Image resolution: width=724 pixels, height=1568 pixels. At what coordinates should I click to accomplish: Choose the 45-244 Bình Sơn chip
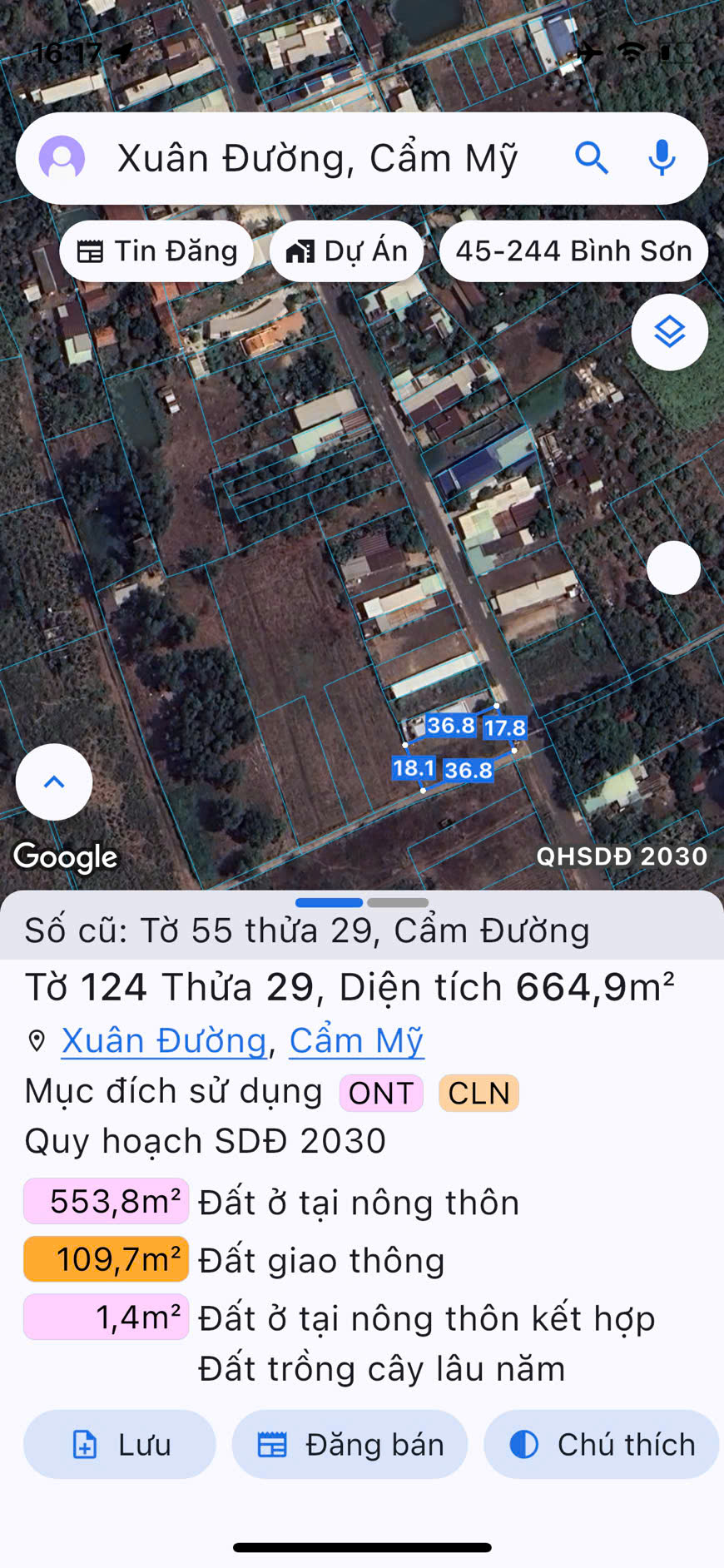tap(573, 251)
